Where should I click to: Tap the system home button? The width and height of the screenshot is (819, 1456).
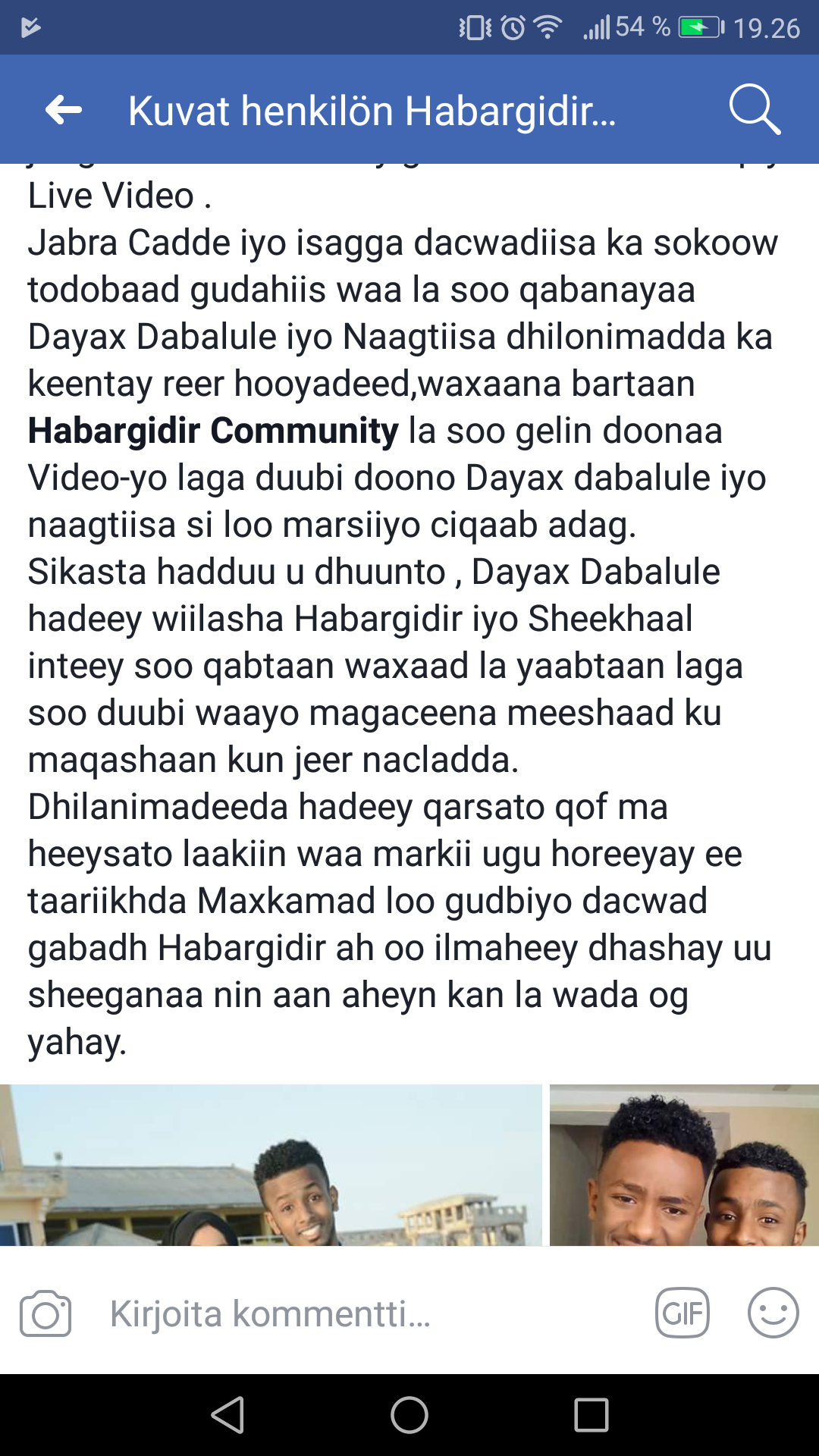(x=409, y=1415)
